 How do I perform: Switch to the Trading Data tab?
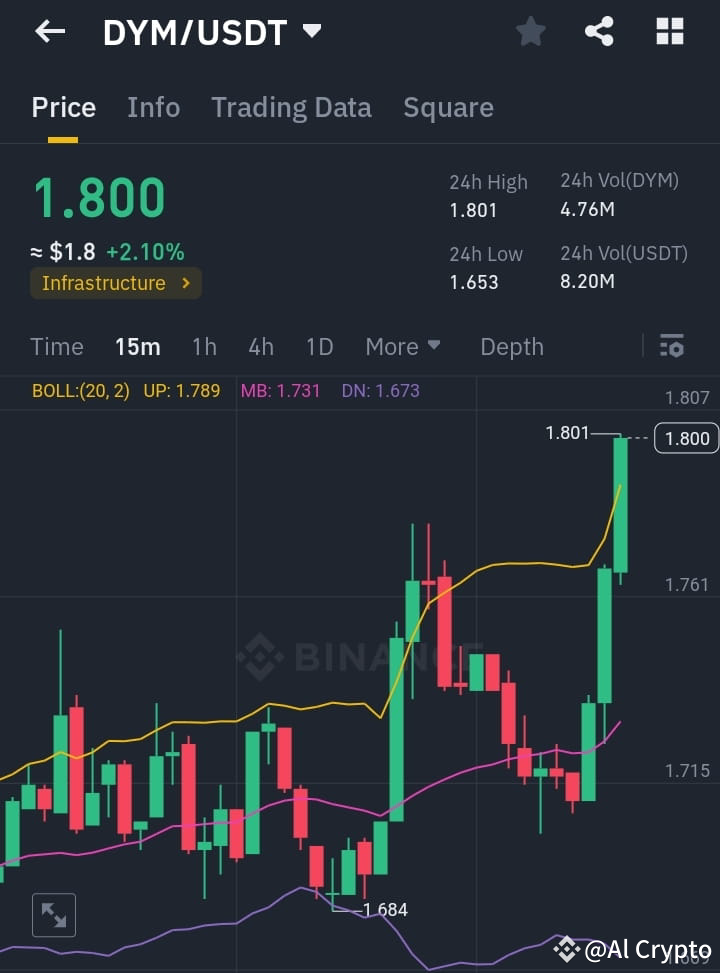click(291, 107)
